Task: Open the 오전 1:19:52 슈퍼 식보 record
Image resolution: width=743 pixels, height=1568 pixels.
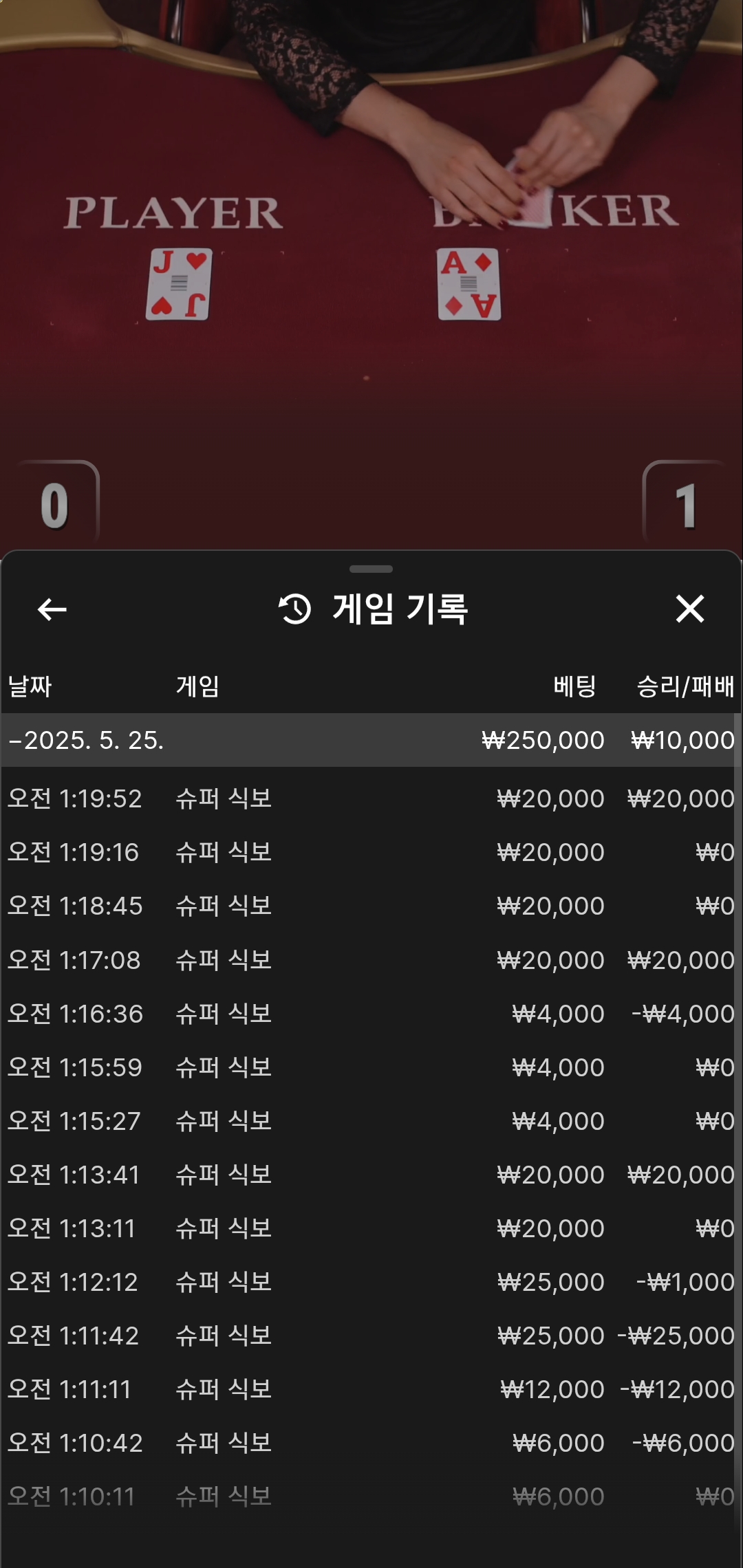Action: click(370, 798)
